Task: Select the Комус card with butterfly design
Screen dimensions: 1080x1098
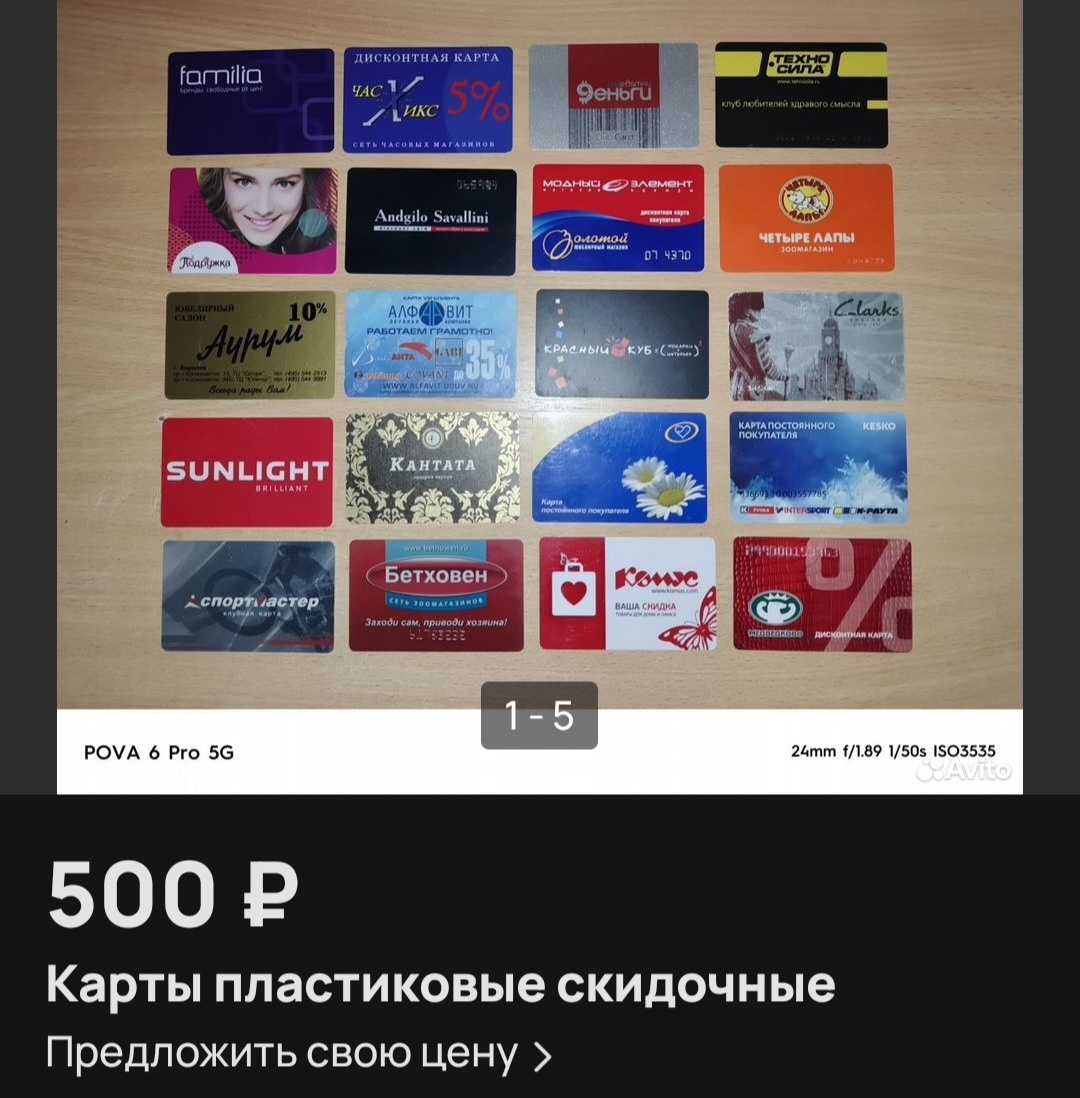Action: tap(627, 595)
